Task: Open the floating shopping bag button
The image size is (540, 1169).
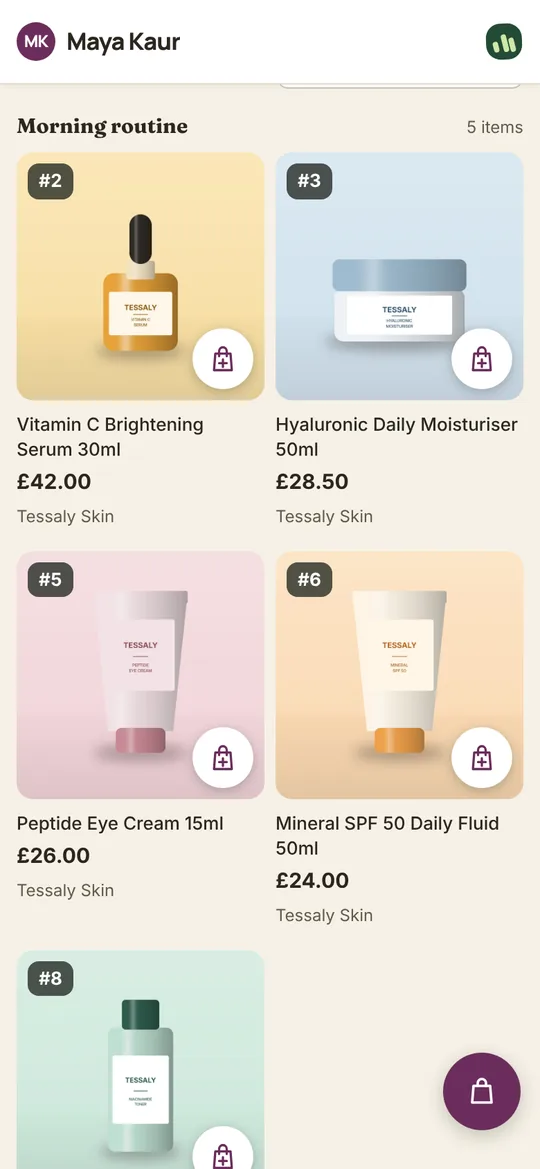Action: coord(482,1091)
